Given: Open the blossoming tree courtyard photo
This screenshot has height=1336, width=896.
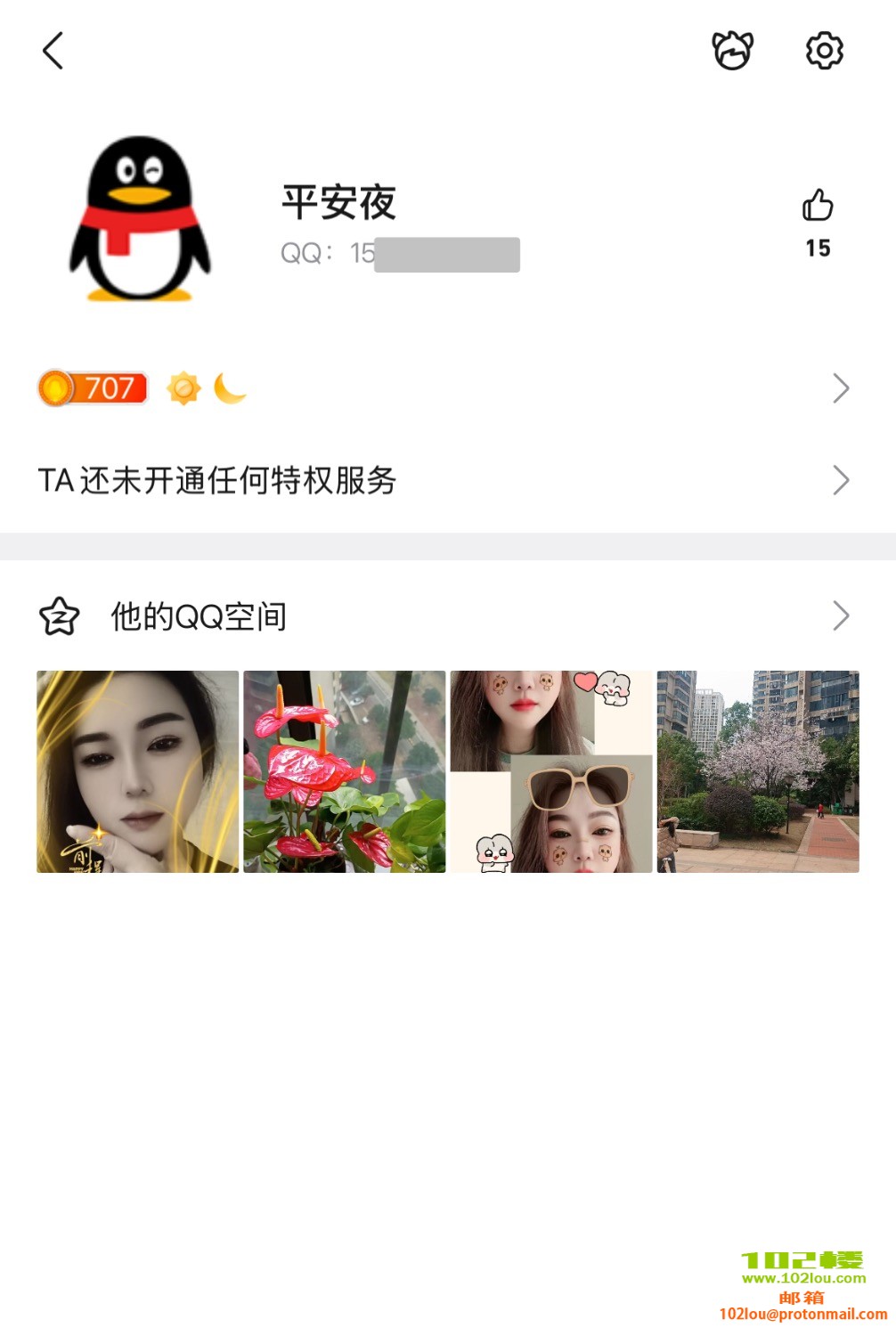Looking at the screenshot, I should [x=758, y=771].
